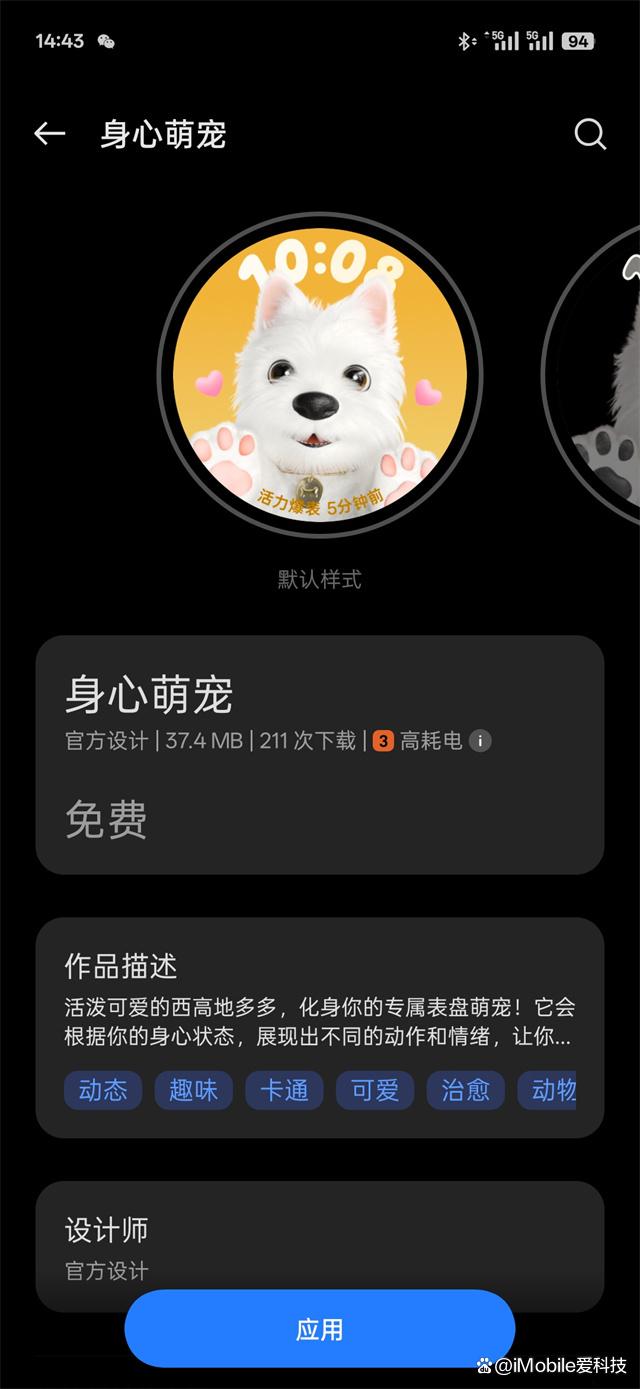
Task: Select the 动物 tag chip
Action: 551,1090
